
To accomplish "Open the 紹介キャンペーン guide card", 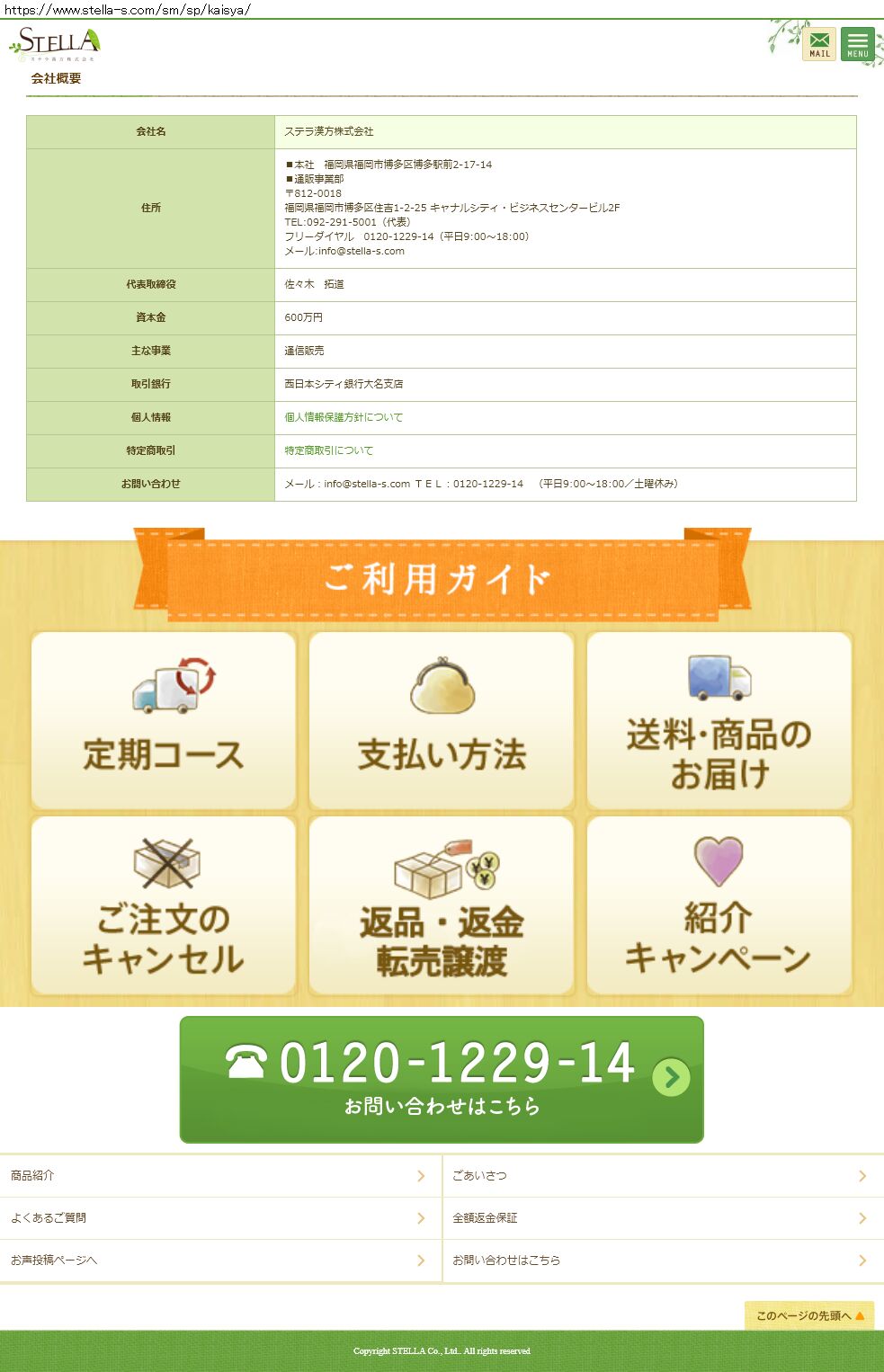I will [x=719, y=905].
